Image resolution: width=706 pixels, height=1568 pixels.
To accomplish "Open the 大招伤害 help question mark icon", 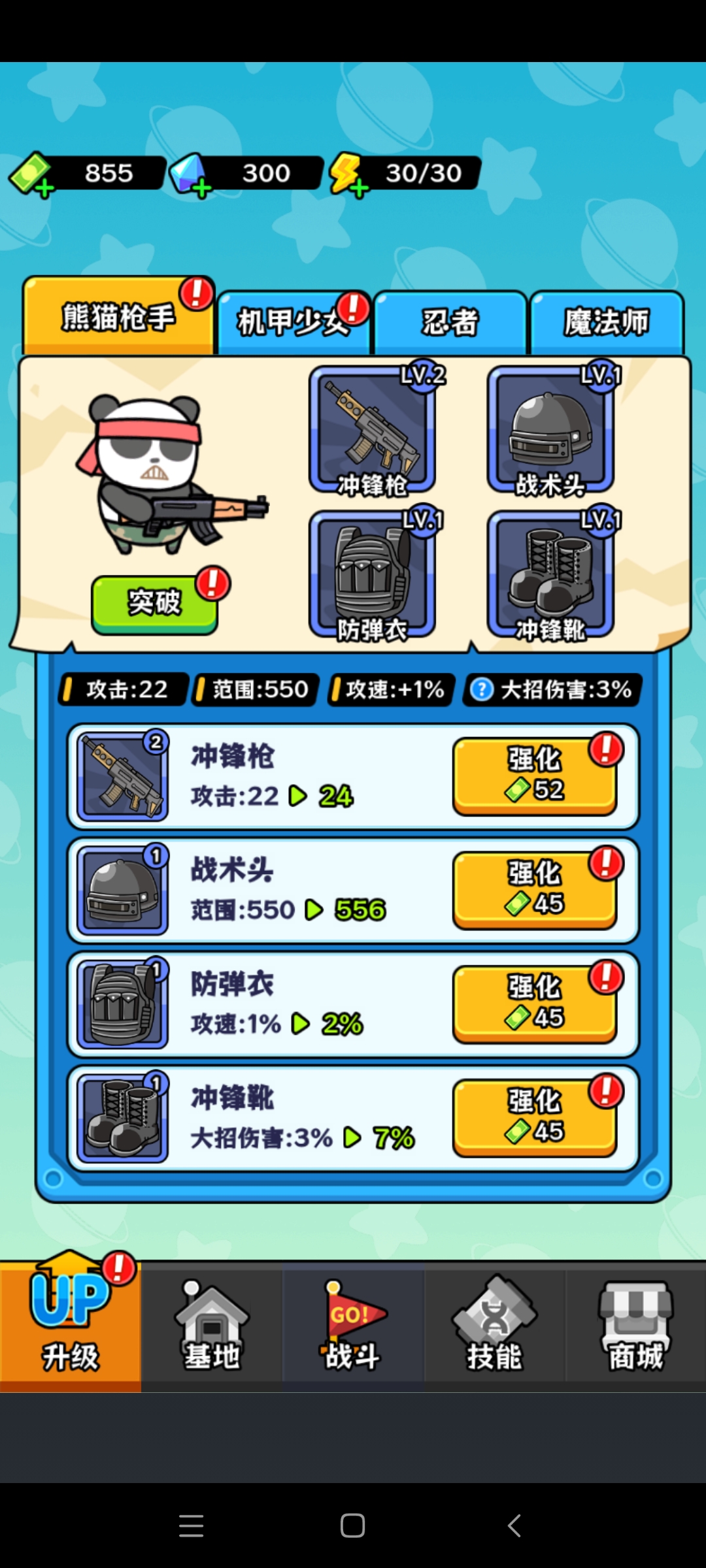I will [x=482, y=689].
